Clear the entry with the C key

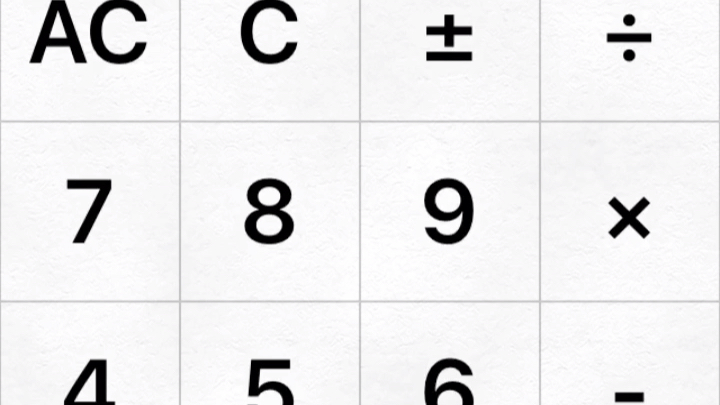270,38
